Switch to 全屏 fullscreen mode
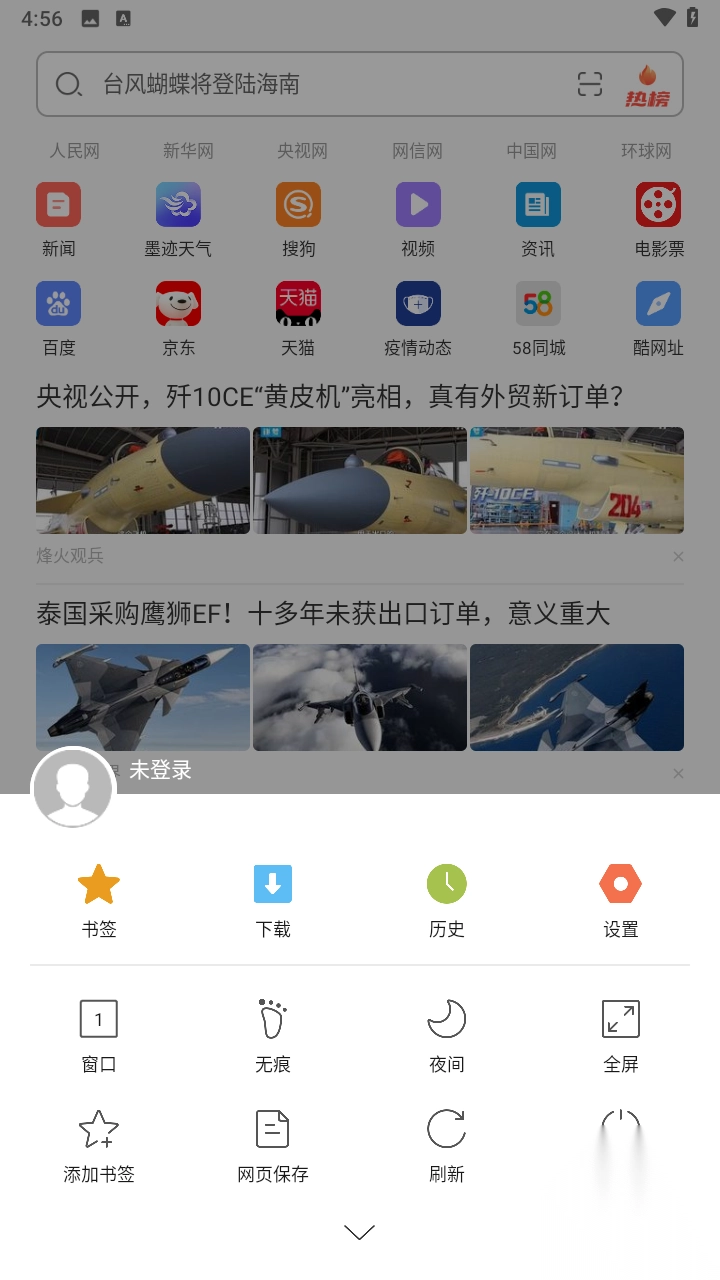720x1280 pixels. [x=620, y=1032]
